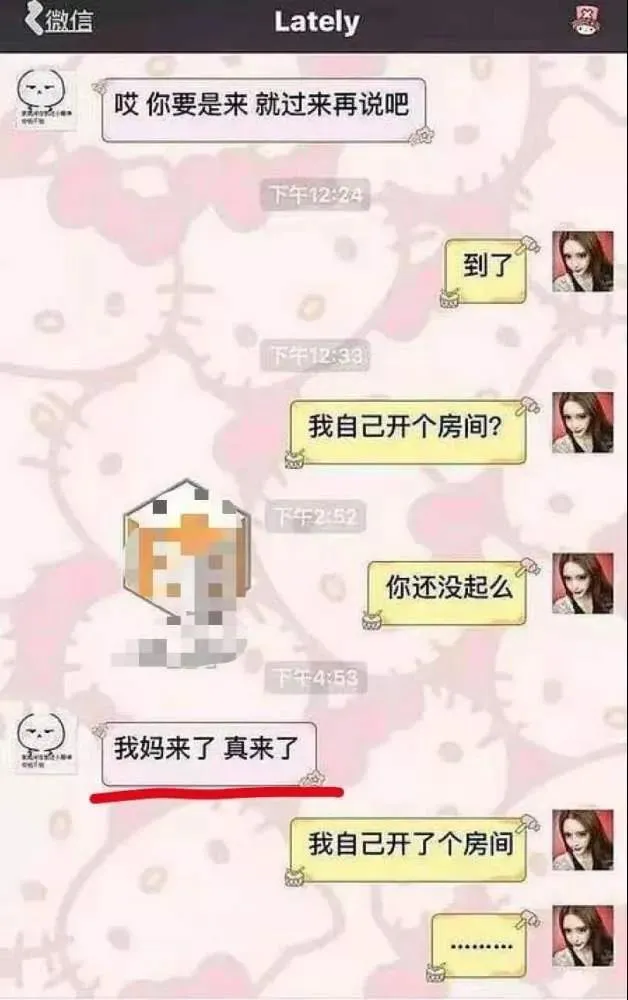This screenshot has width=628, height=1000.
Task: Go back to the 微信 chat list
Action: click(x=58, y=21)
